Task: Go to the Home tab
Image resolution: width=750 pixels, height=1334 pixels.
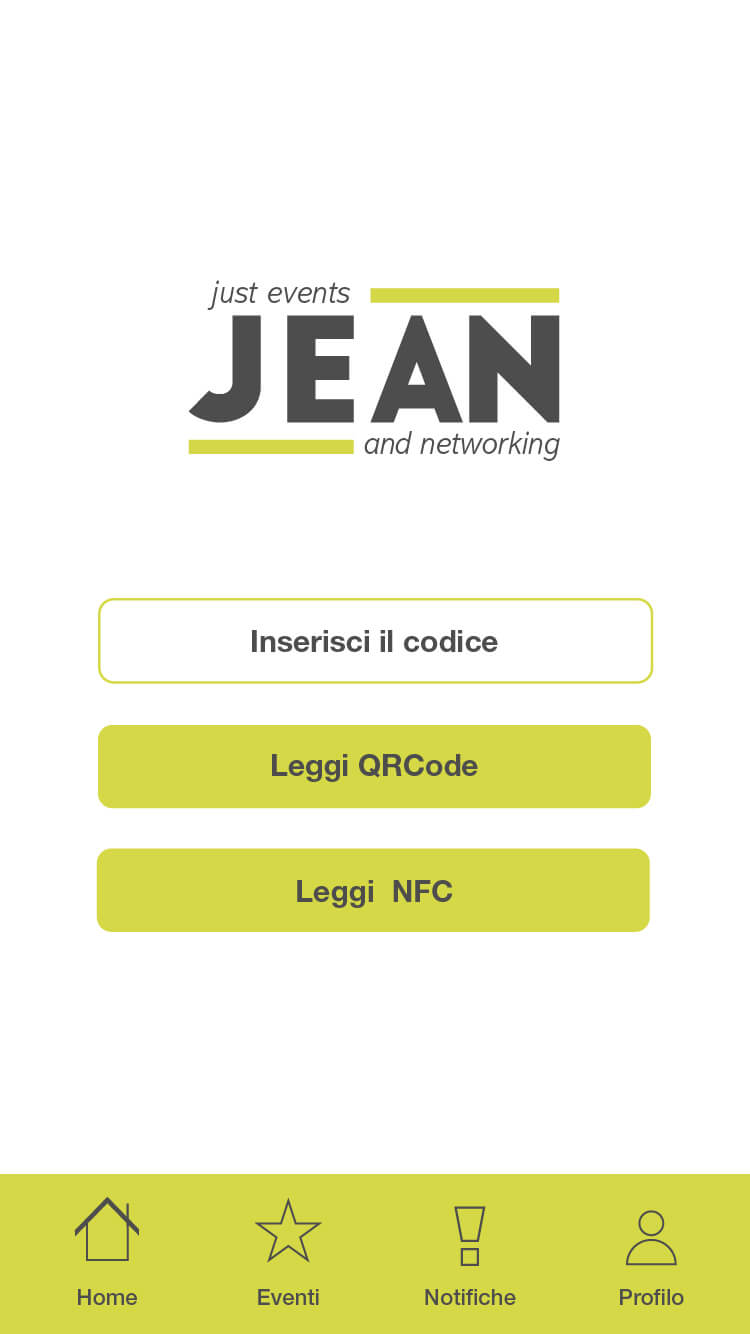Action: click(107, 1253)
